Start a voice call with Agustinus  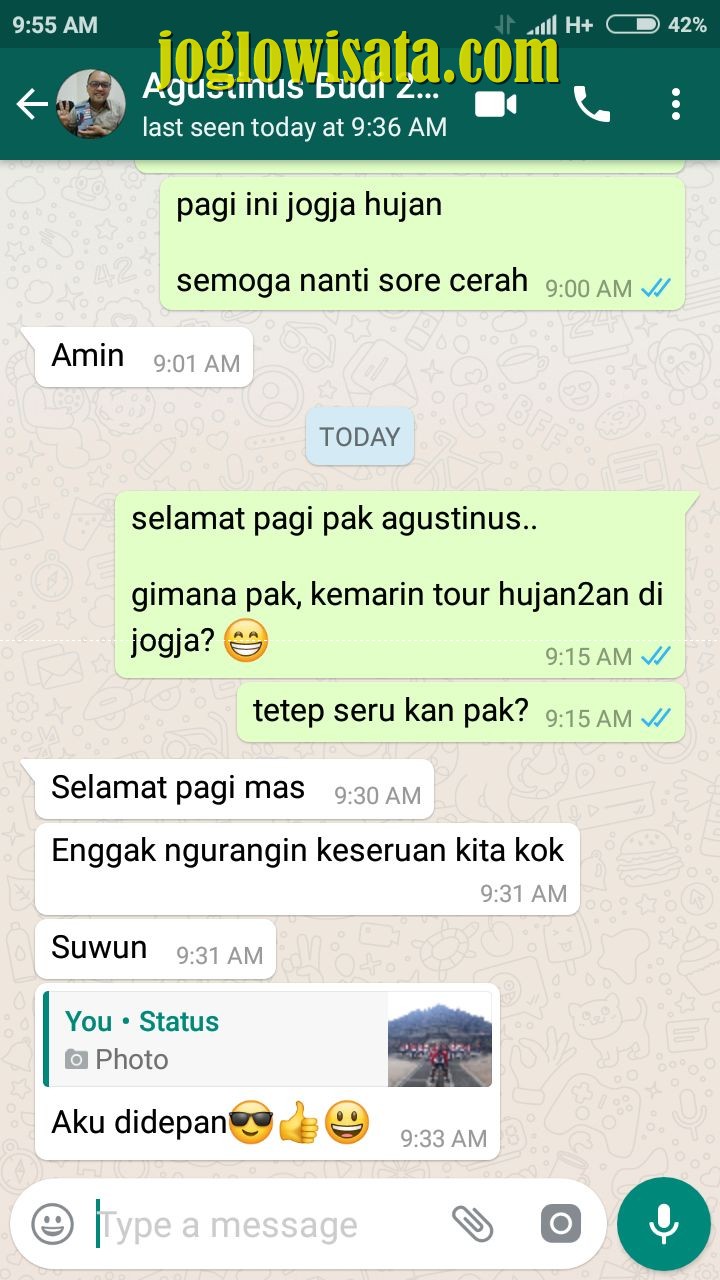tap(591, 104)
